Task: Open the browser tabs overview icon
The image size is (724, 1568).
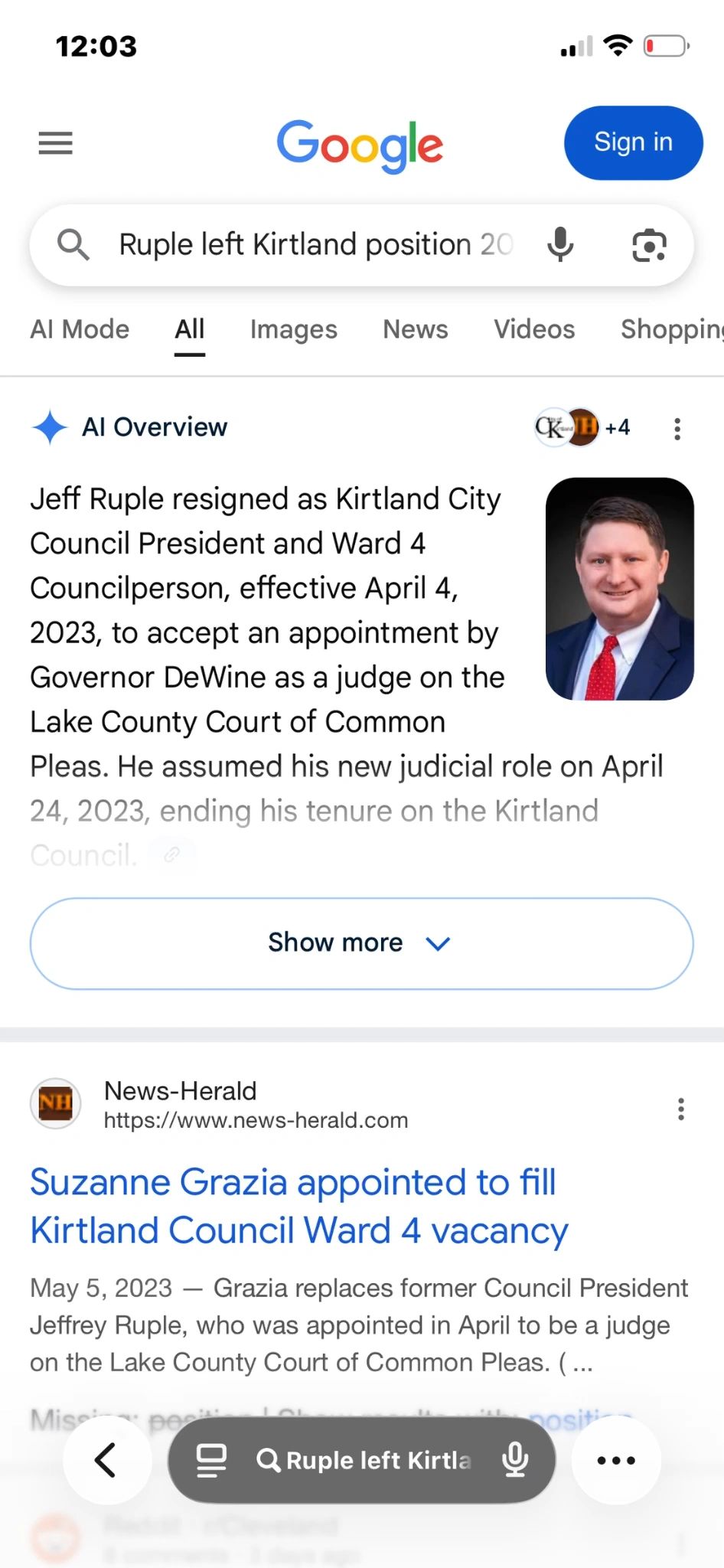Action: (211, 1460)
